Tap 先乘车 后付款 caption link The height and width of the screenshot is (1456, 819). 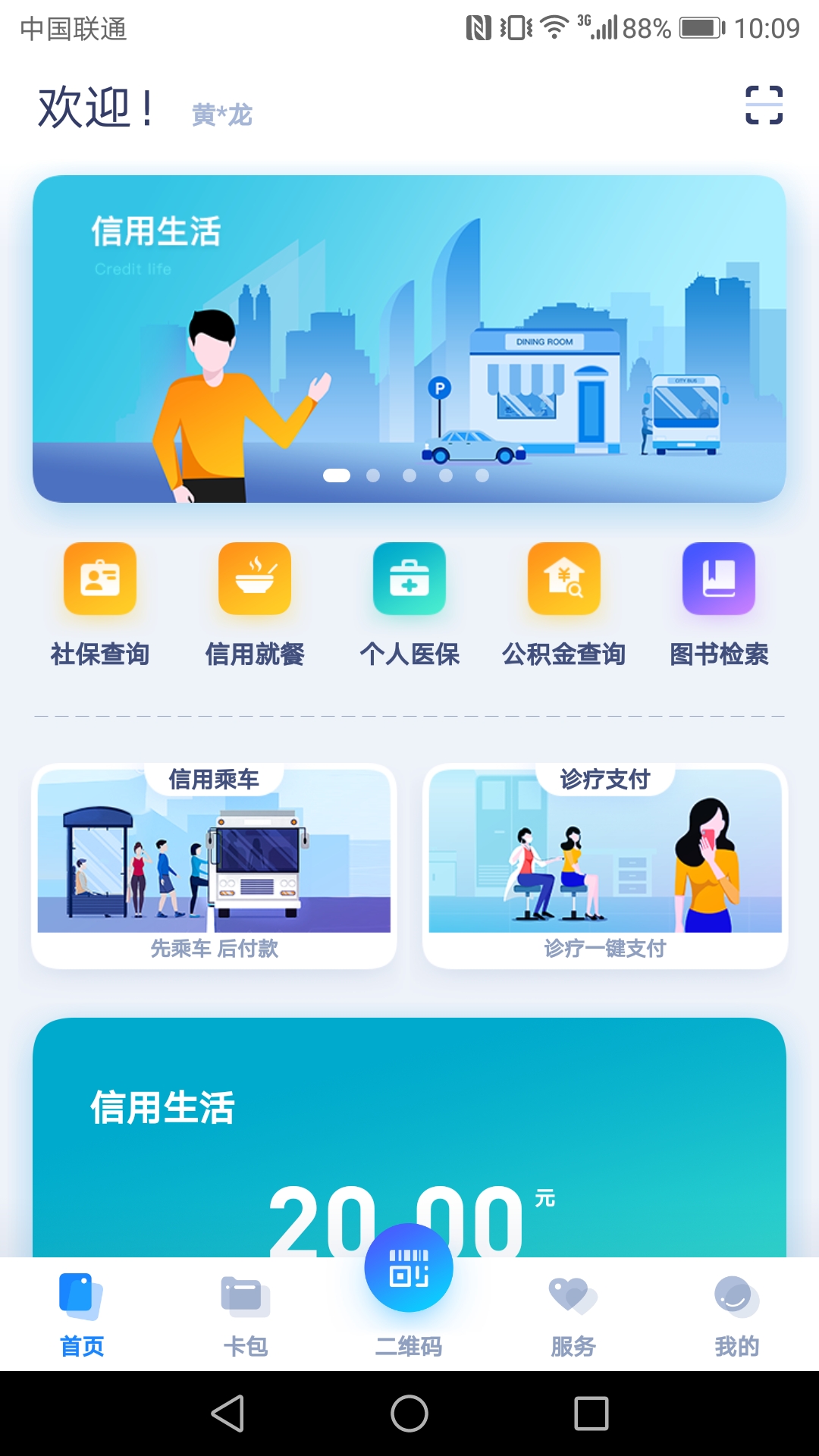pyautogui.click(x=215, y=949)
